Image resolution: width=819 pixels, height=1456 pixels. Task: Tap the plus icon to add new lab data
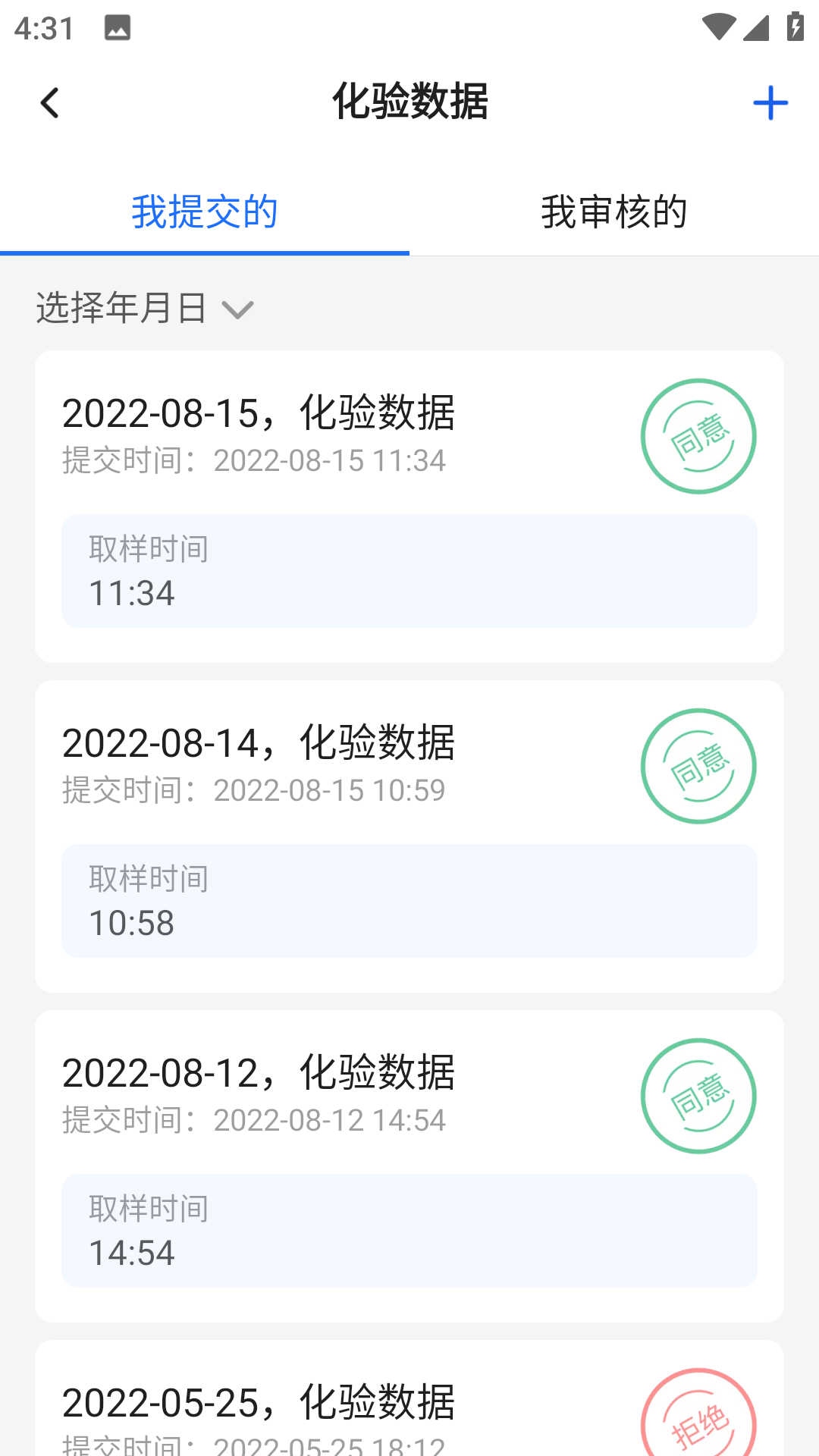[x=770, y=102]
